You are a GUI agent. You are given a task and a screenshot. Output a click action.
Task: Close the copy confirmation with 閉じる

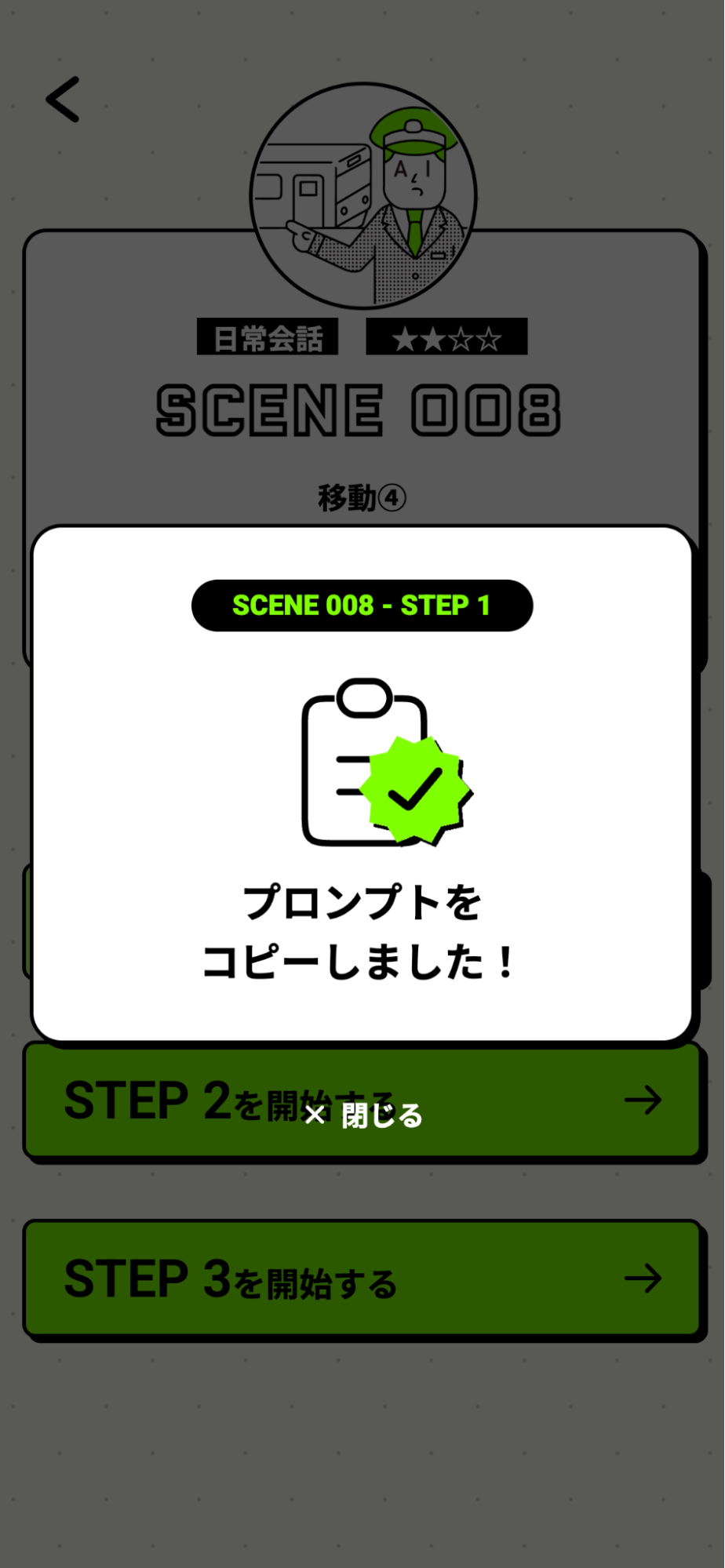pos(381,1113)
